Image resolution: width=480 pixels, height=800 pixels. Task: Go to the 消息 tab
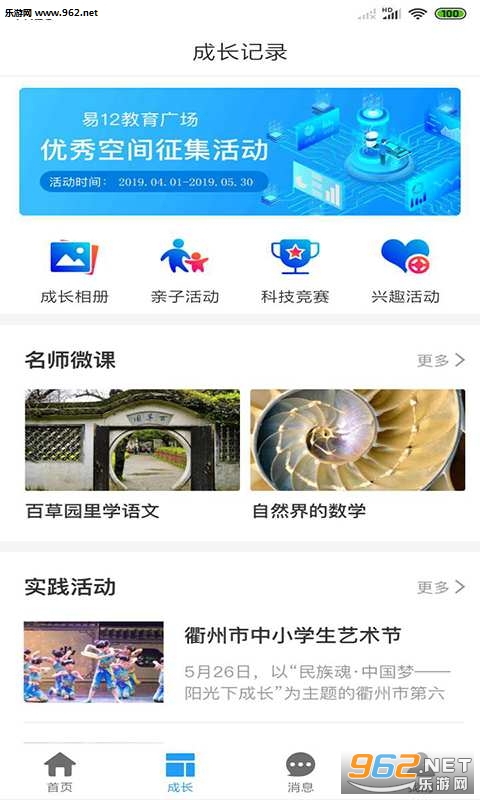click(x=300, y=772)
